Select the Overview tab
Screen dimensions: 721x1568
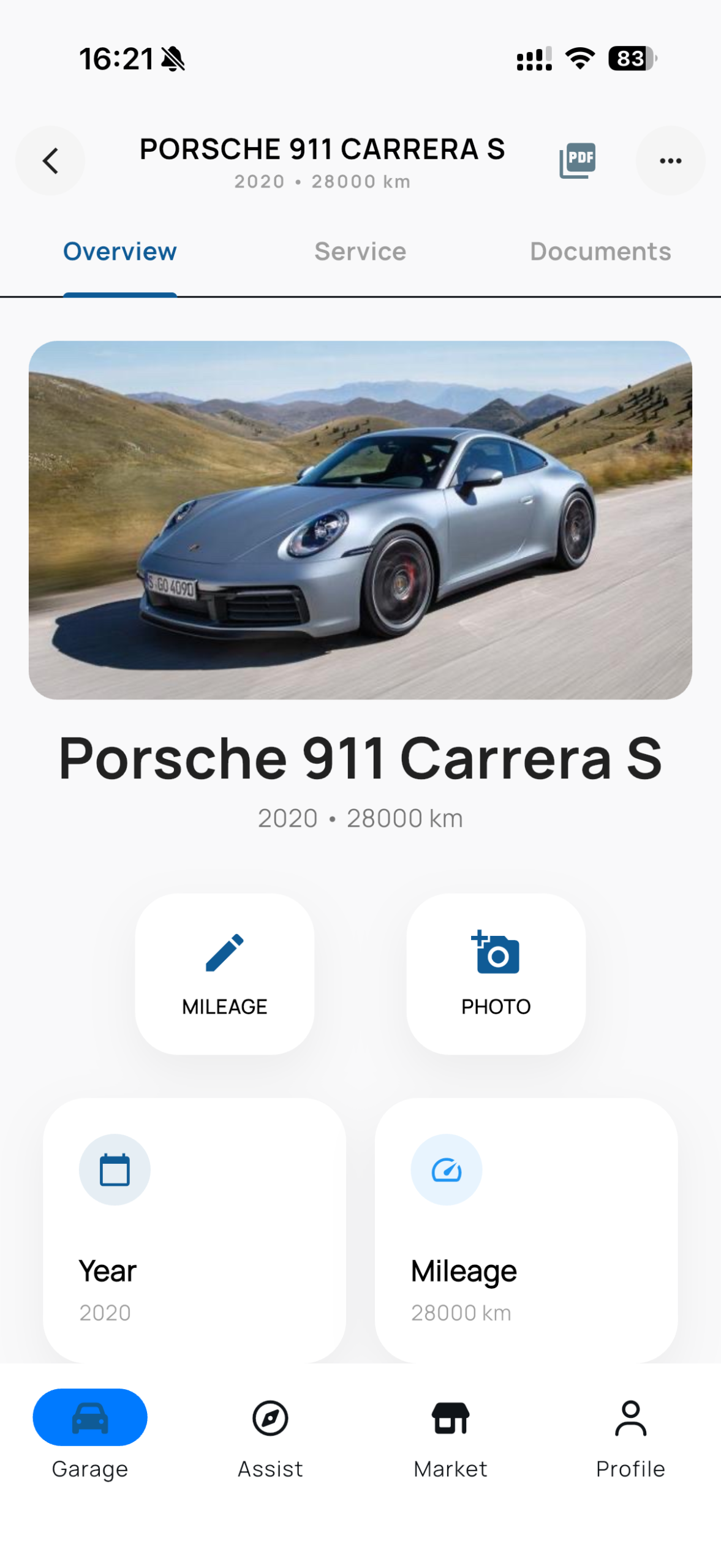(119, 251)
